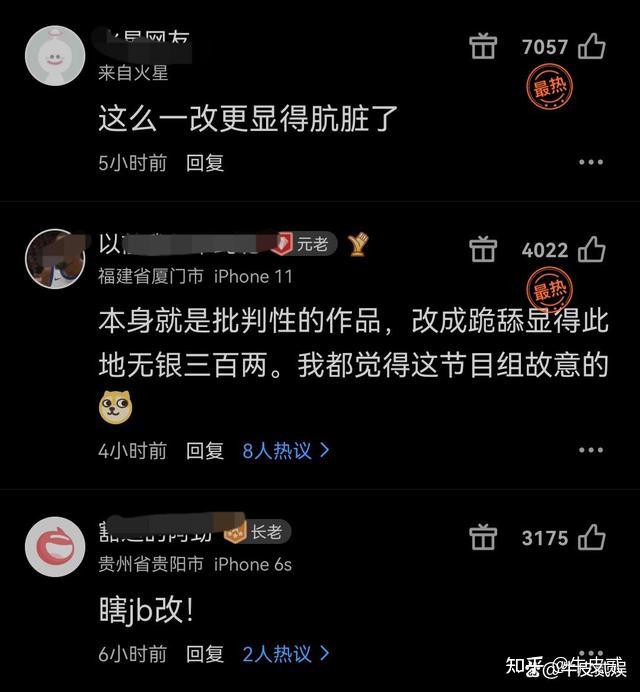Open the avatar of the 来自火星 user
The image size is (640, 692).
54,55
